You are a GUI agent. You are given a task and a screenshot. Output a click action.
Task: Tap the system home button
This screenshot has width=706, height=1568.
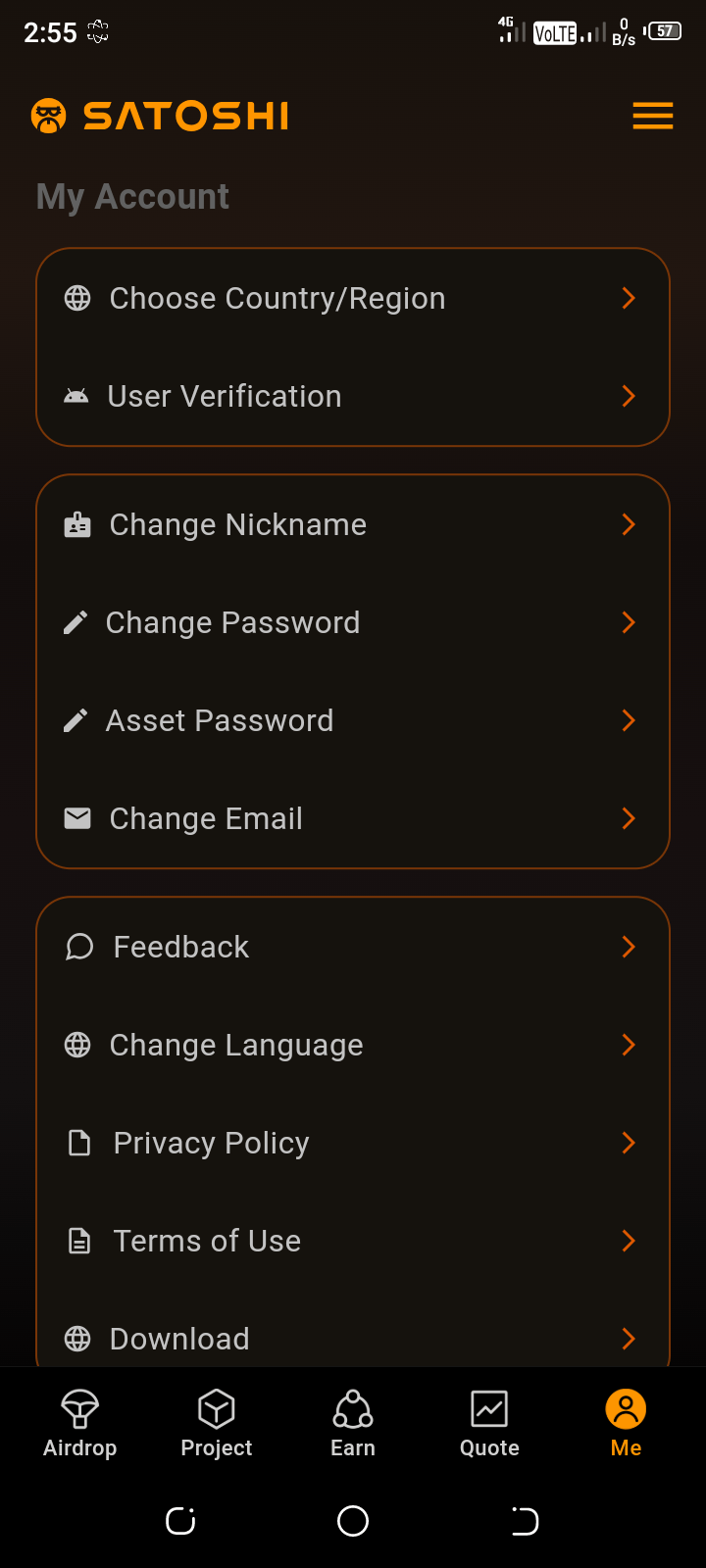(x=353, y=1521)
